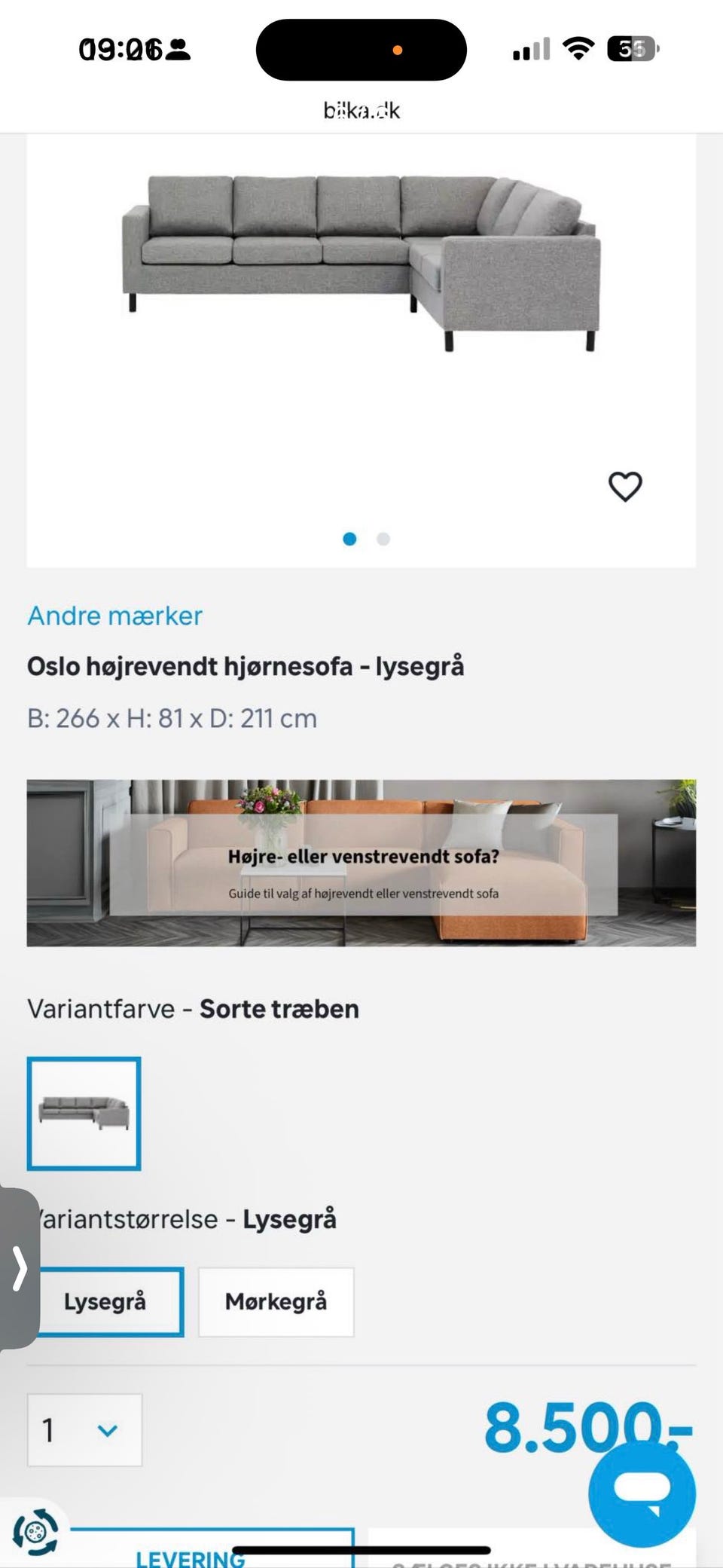Tap the heart to favorite this sofa
The height and width of the screenshot is (1568, 723).
point(626,486)
